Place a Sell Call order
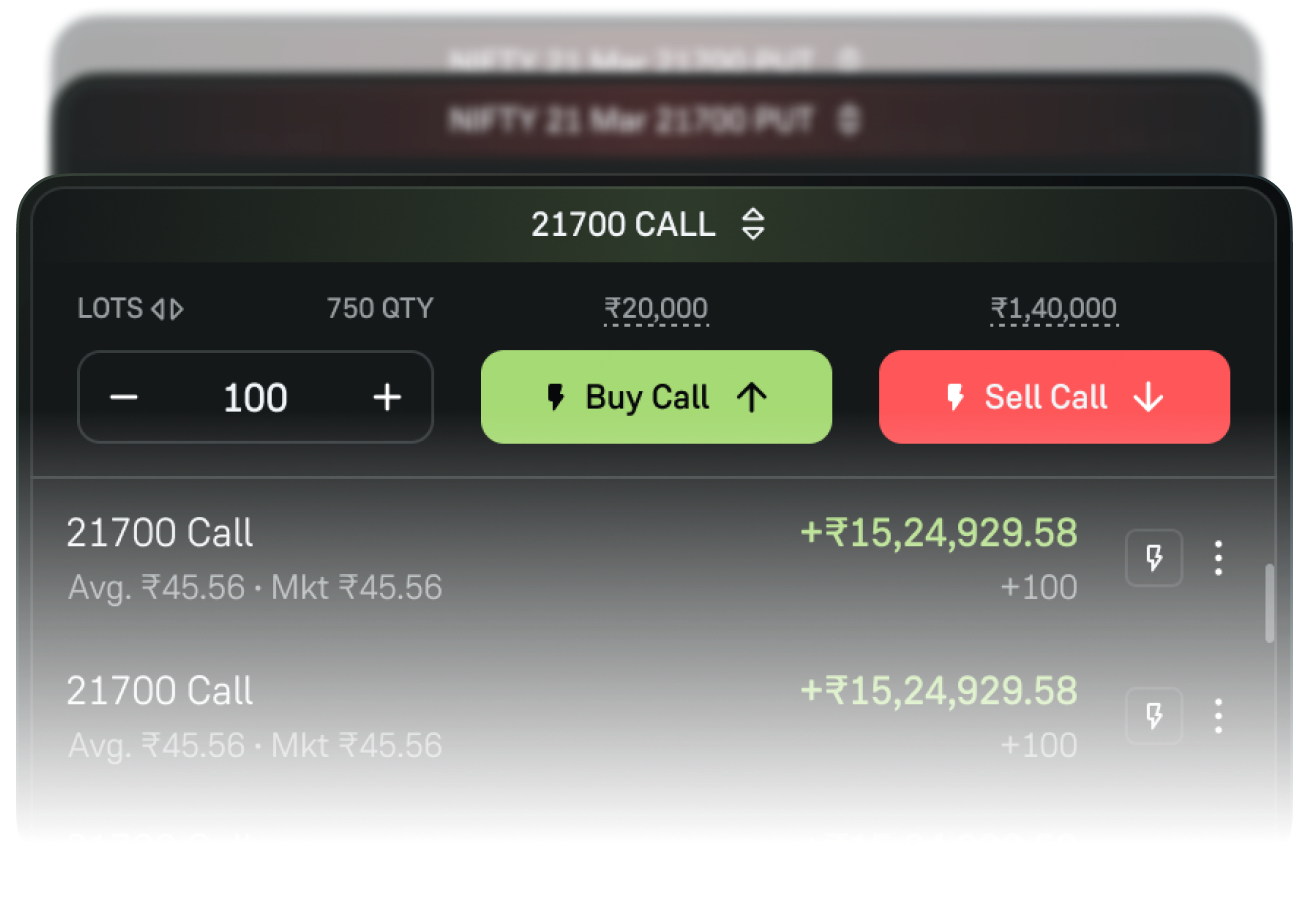The width and height of the screenshot is (1303, 904). (1054, 397)
